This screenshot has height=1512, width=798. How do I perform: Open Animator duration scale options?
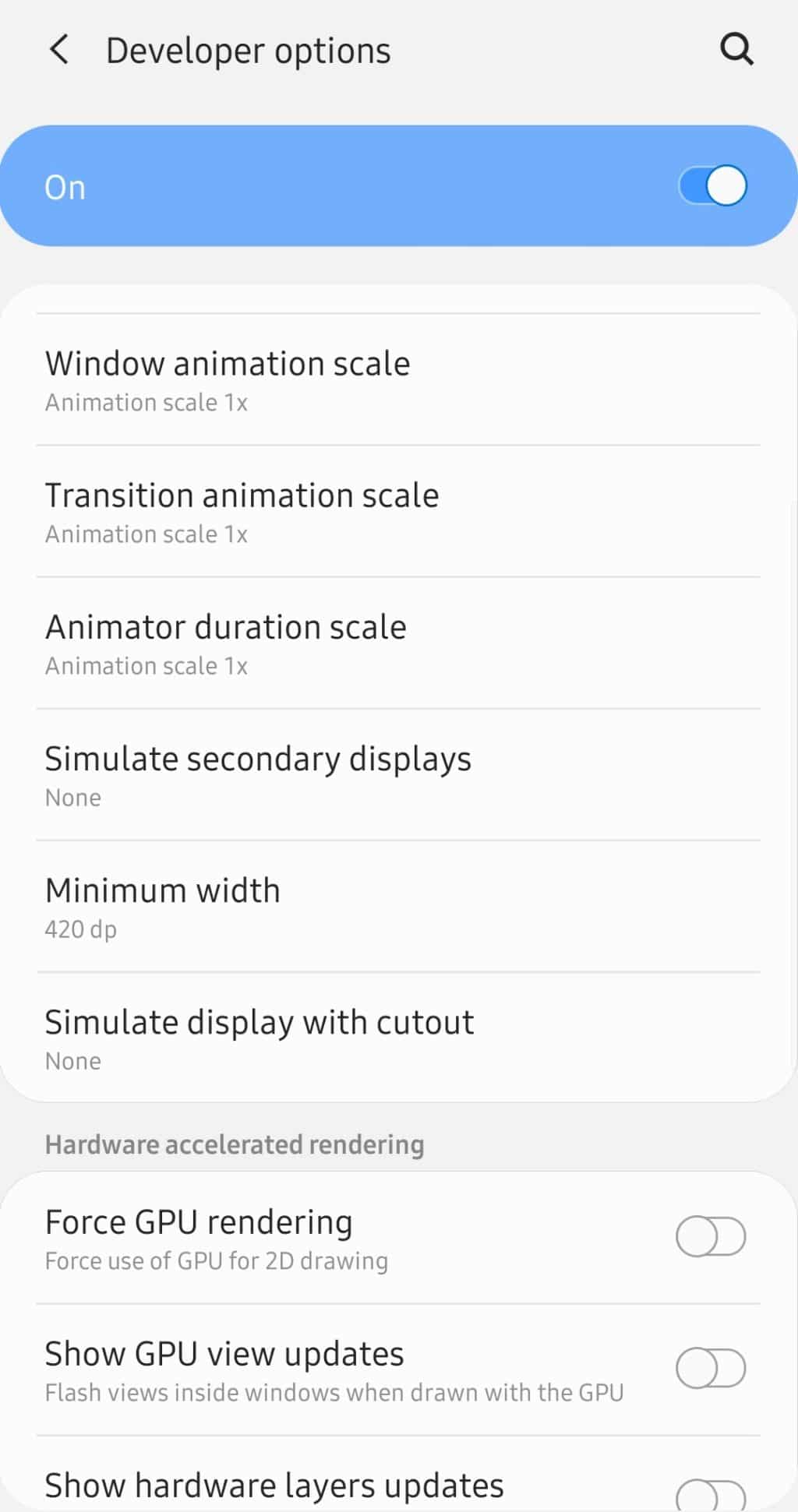click(226, 626)
